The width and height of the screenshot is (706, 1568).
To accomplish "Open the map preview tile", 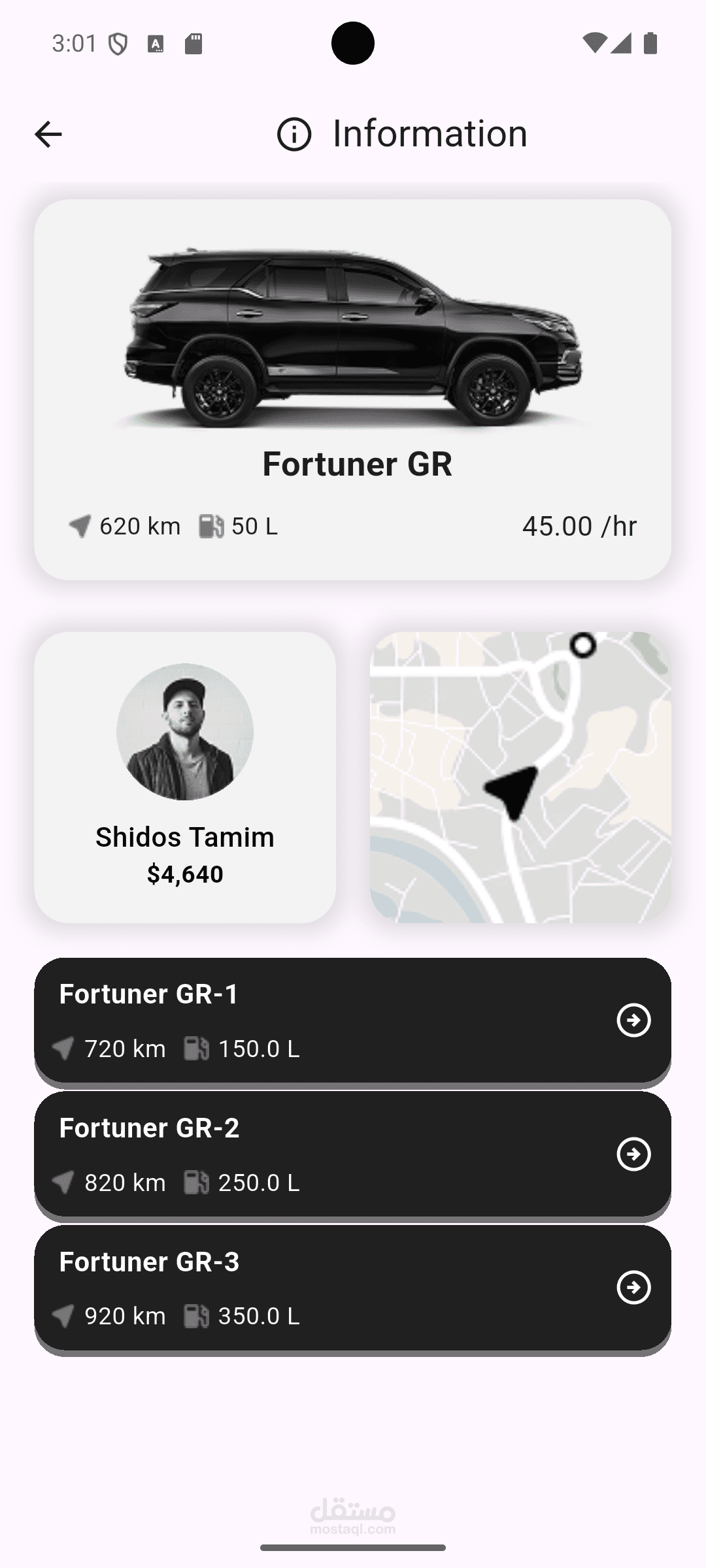I will tap(520, 777).
